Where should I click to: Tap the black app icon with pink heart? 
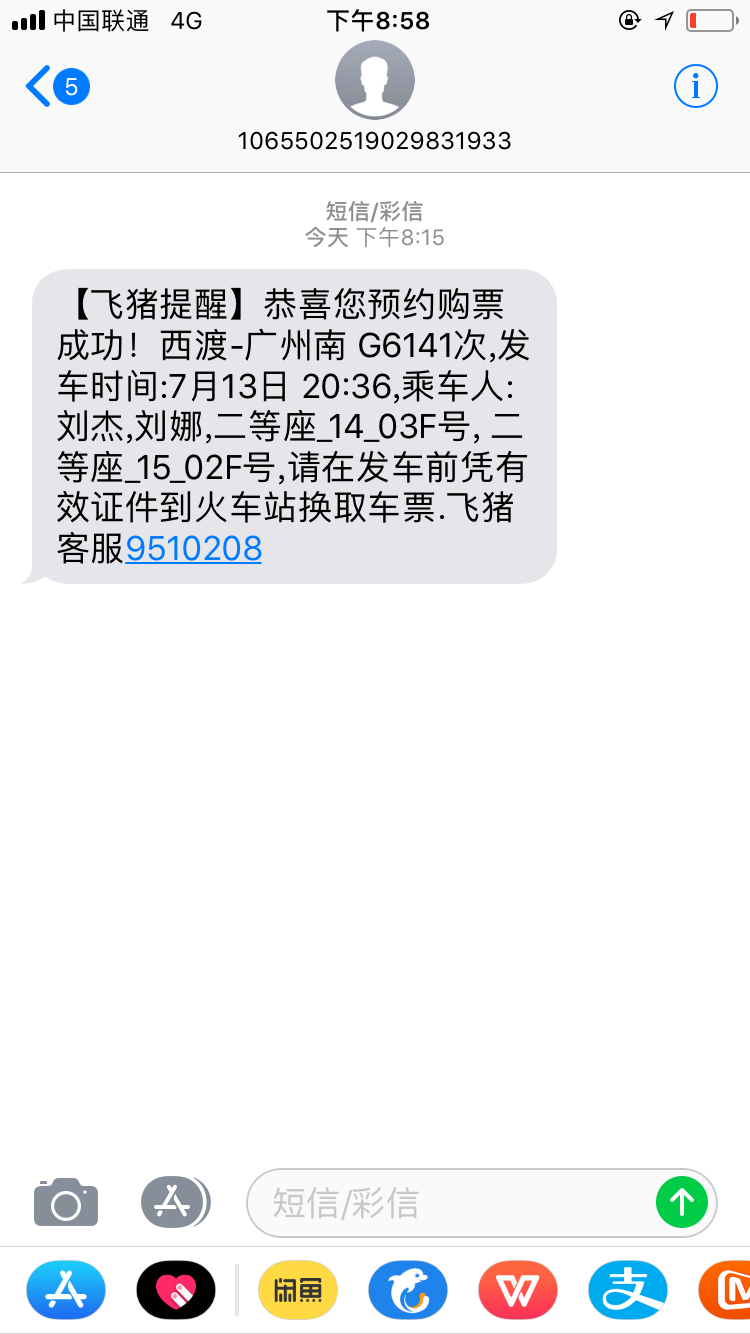point(176,1290)
